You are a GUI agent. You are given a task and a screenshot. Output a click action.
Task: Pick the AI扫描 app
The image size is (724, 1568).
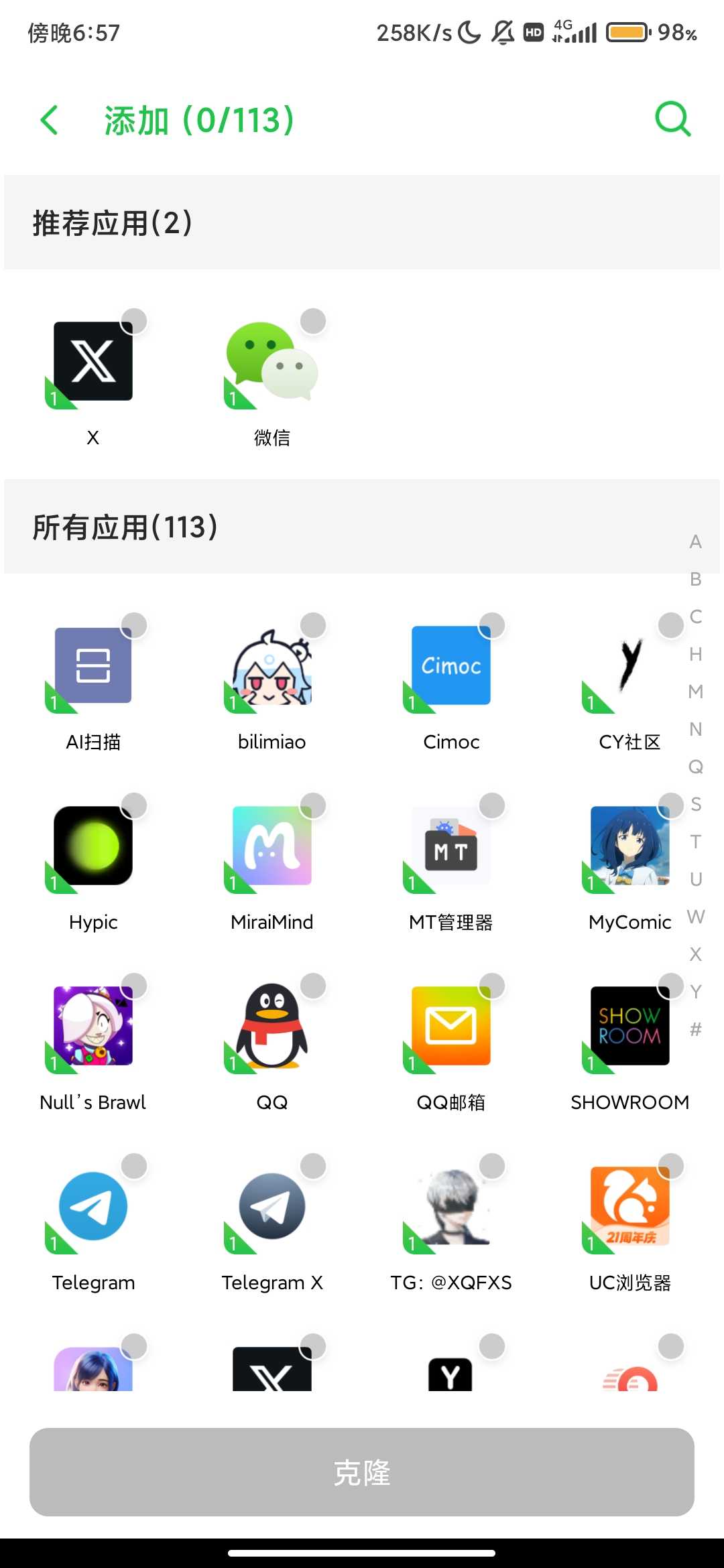click(93, 665)
